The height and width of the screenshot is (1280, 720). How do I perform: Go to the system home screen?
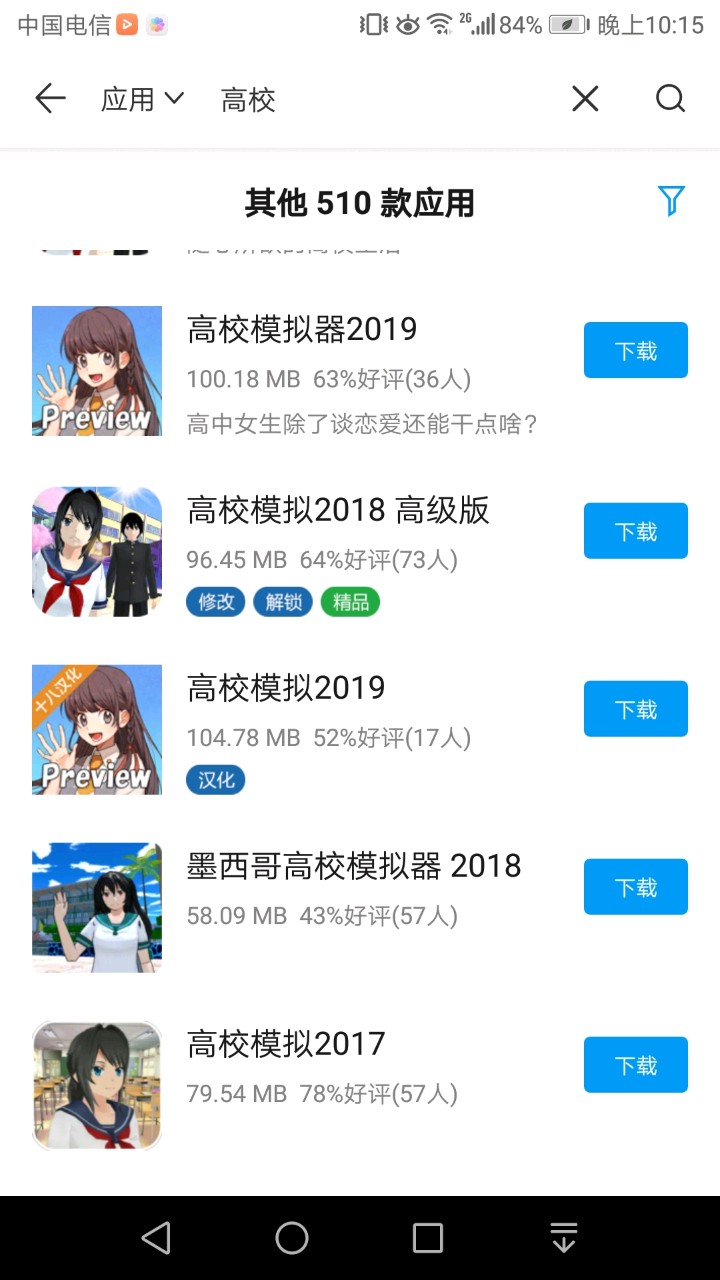292,1238
